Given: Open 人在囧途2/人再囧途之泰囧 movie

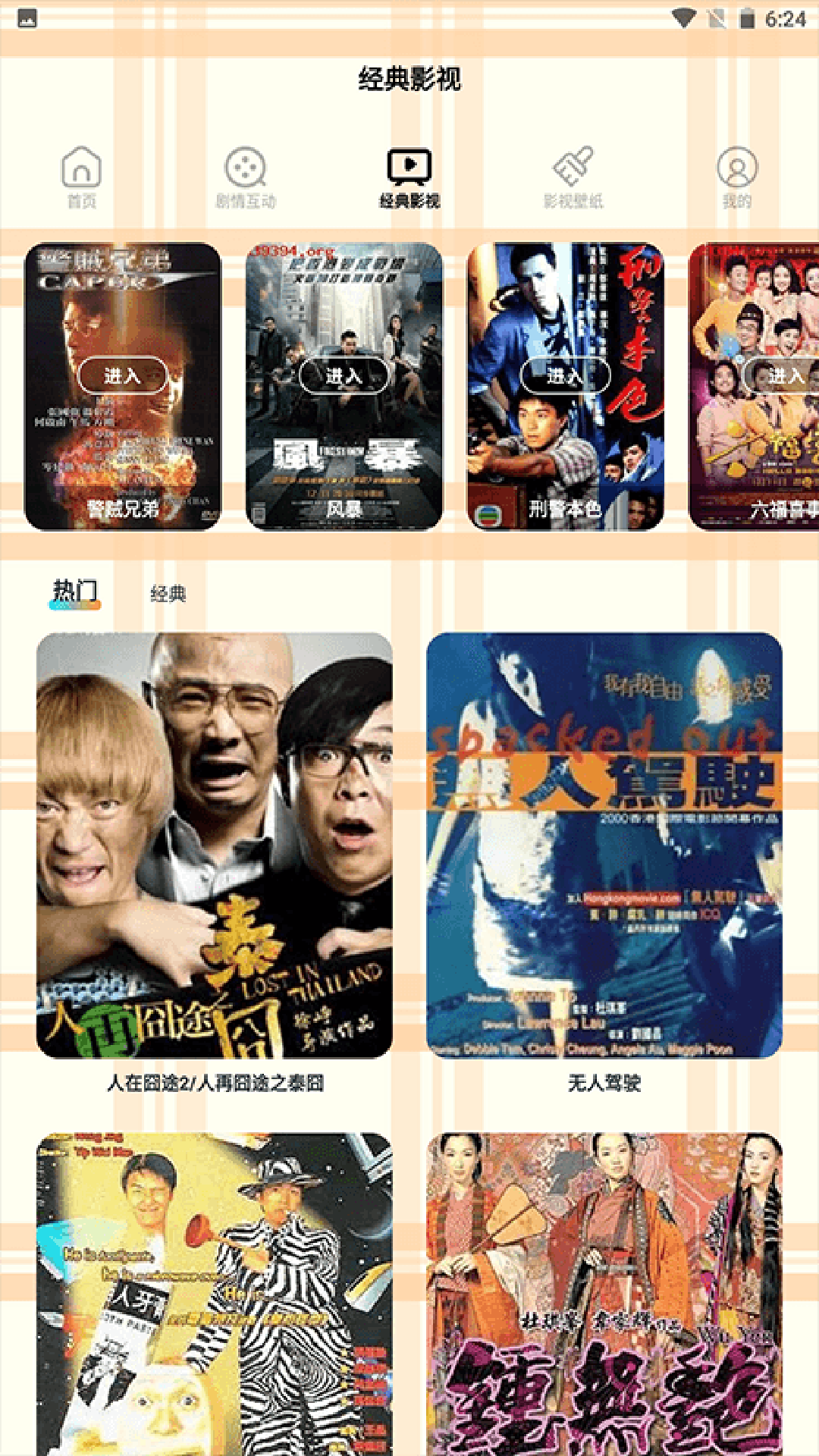Looking at the screenshot, I should pos(215,846).
